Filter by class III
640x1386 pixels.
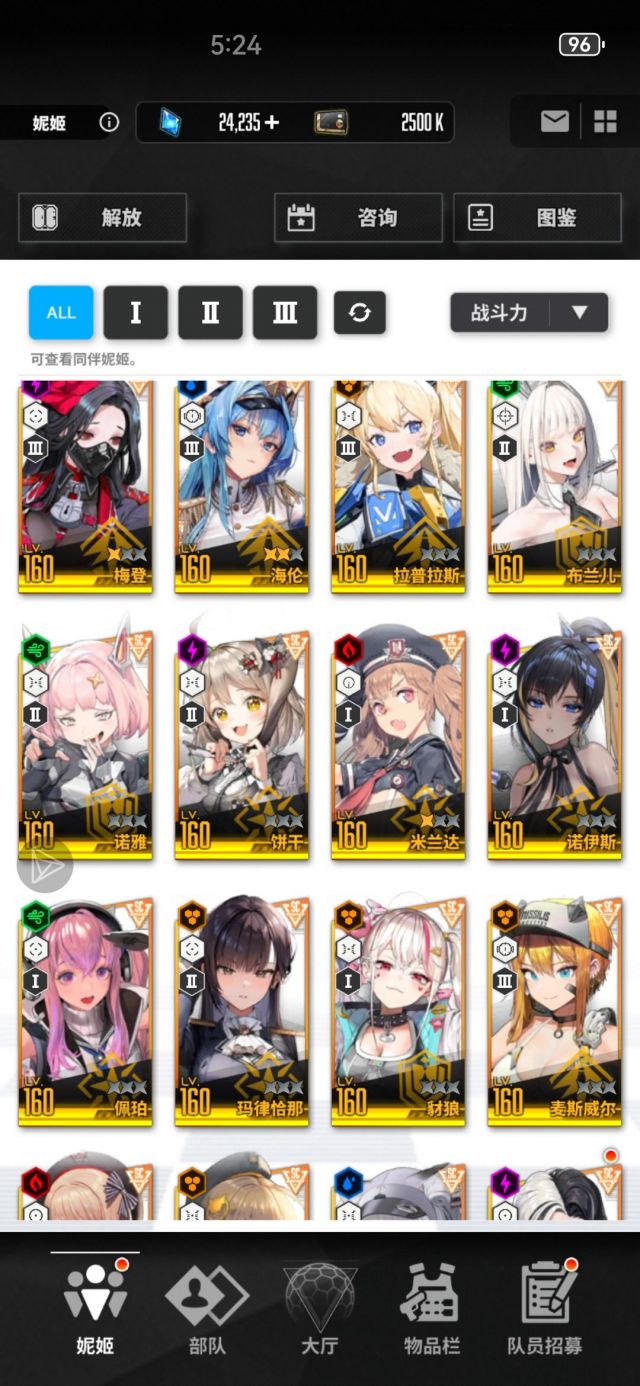coord(285,312)
